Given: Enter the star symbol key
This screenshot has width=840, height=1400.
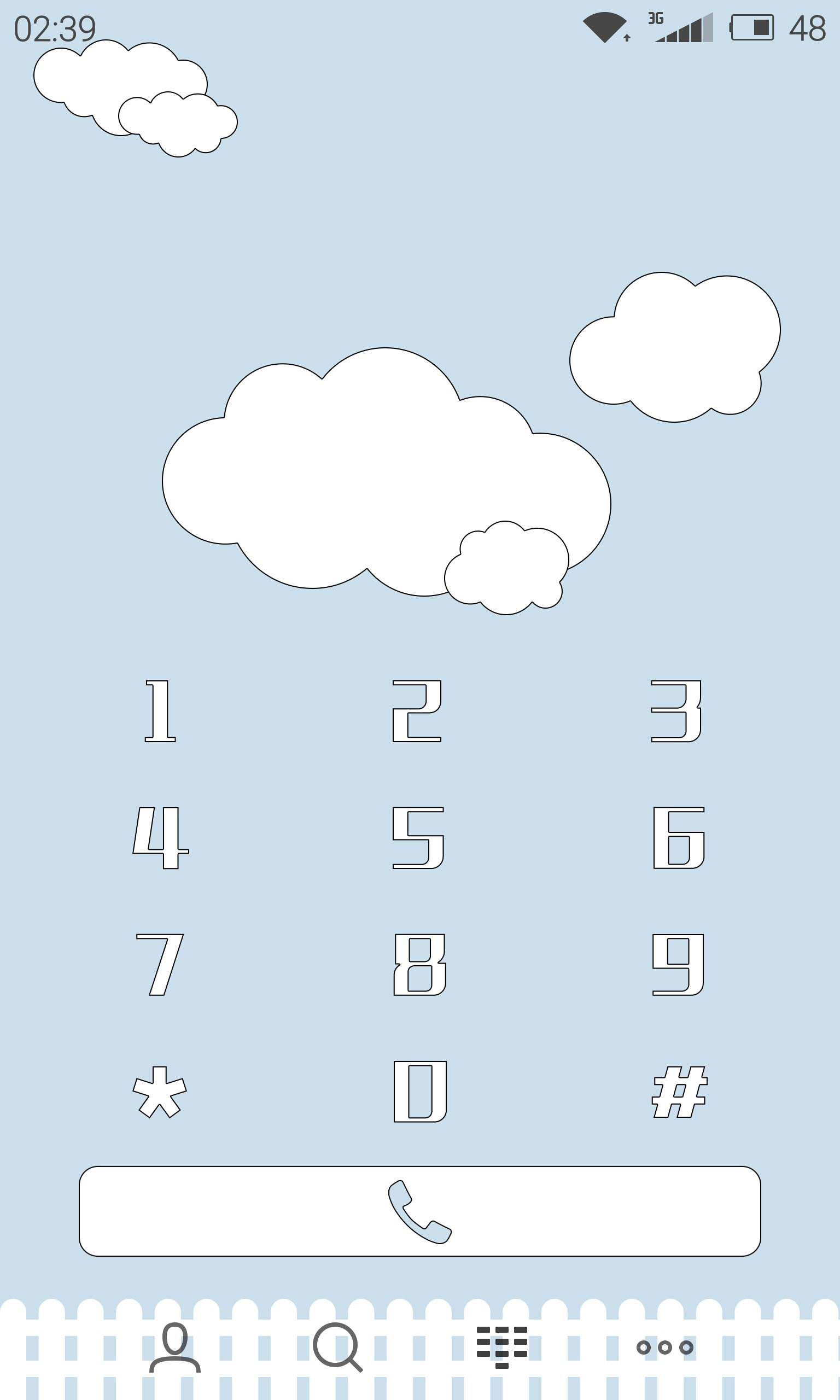Looking at the screenshot, I should pos(160,1092).
